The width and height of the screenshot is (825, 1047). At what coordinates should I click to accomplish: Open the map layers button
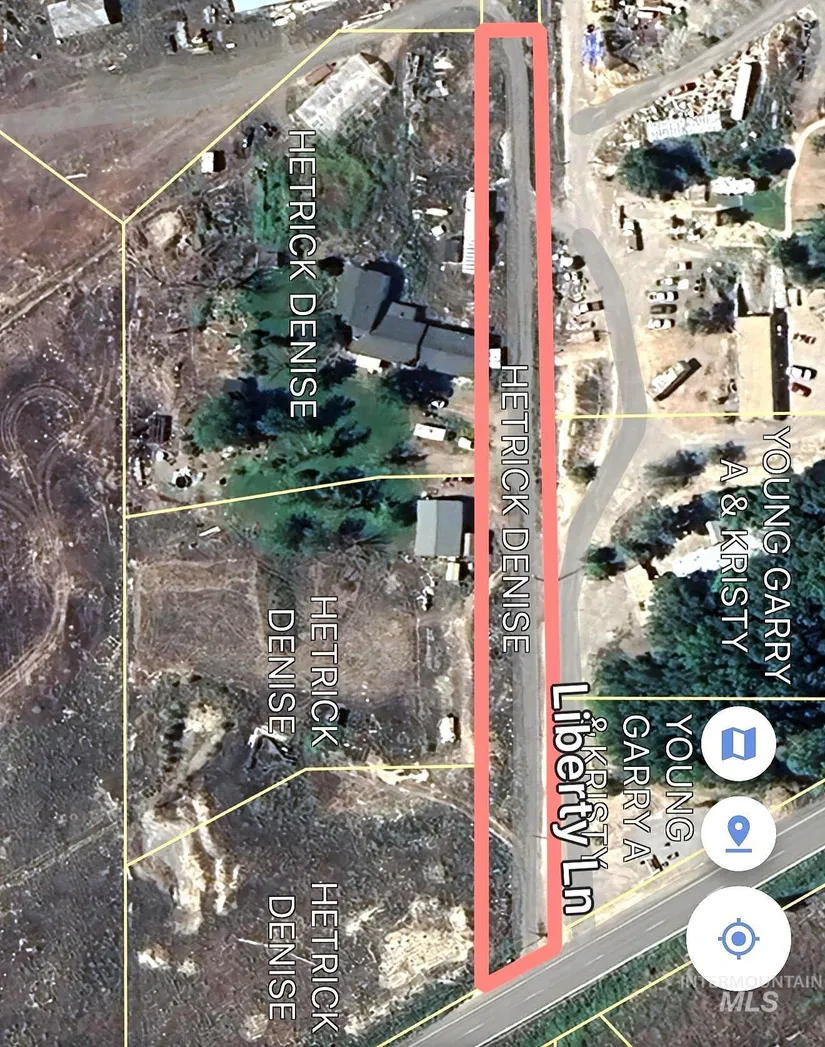(738, 744)
